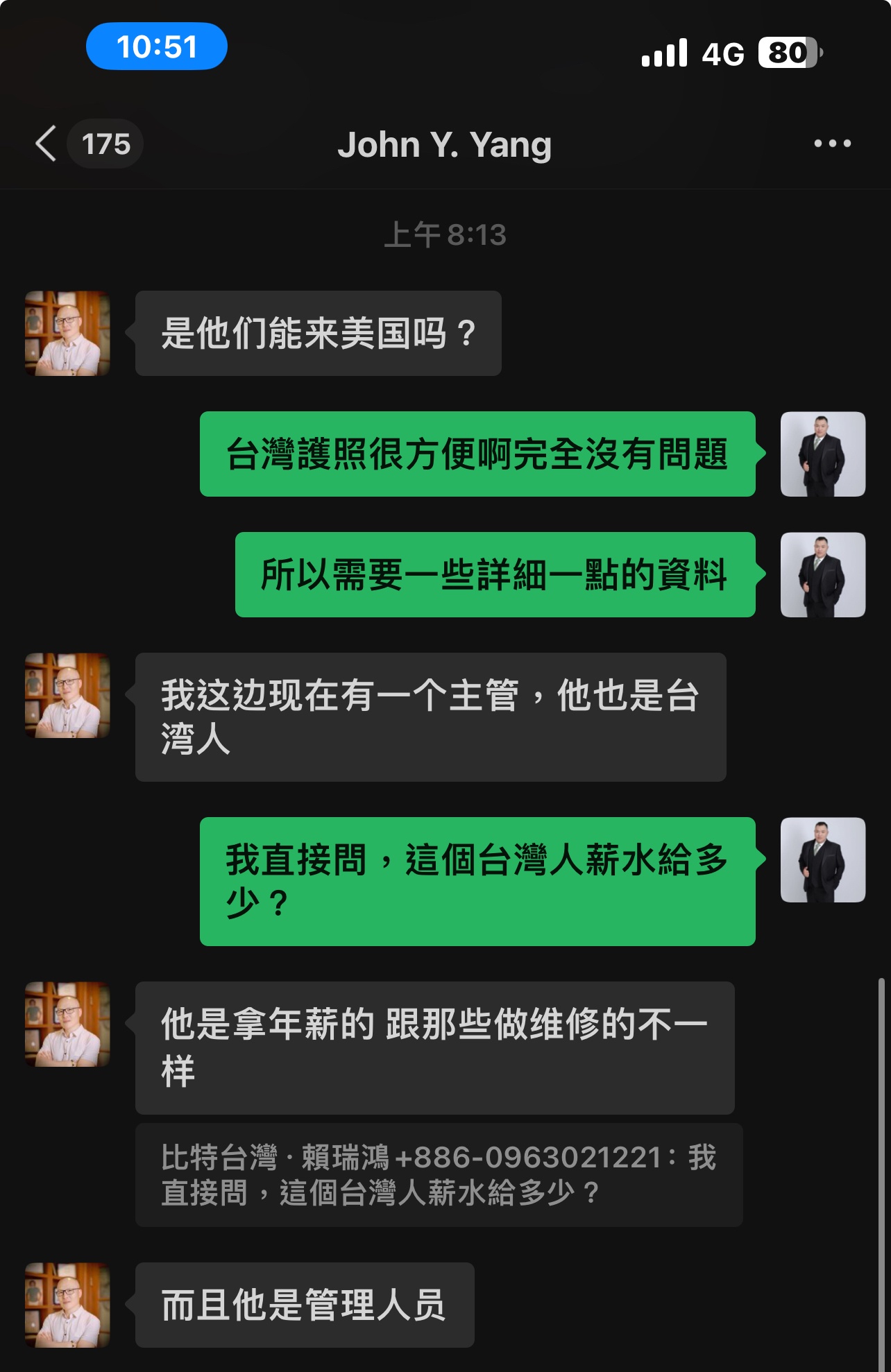Tap my avatar beside 台灣護照很方便 message
The width and height of the screenshot is (891, 1372).
click(822, 454)
